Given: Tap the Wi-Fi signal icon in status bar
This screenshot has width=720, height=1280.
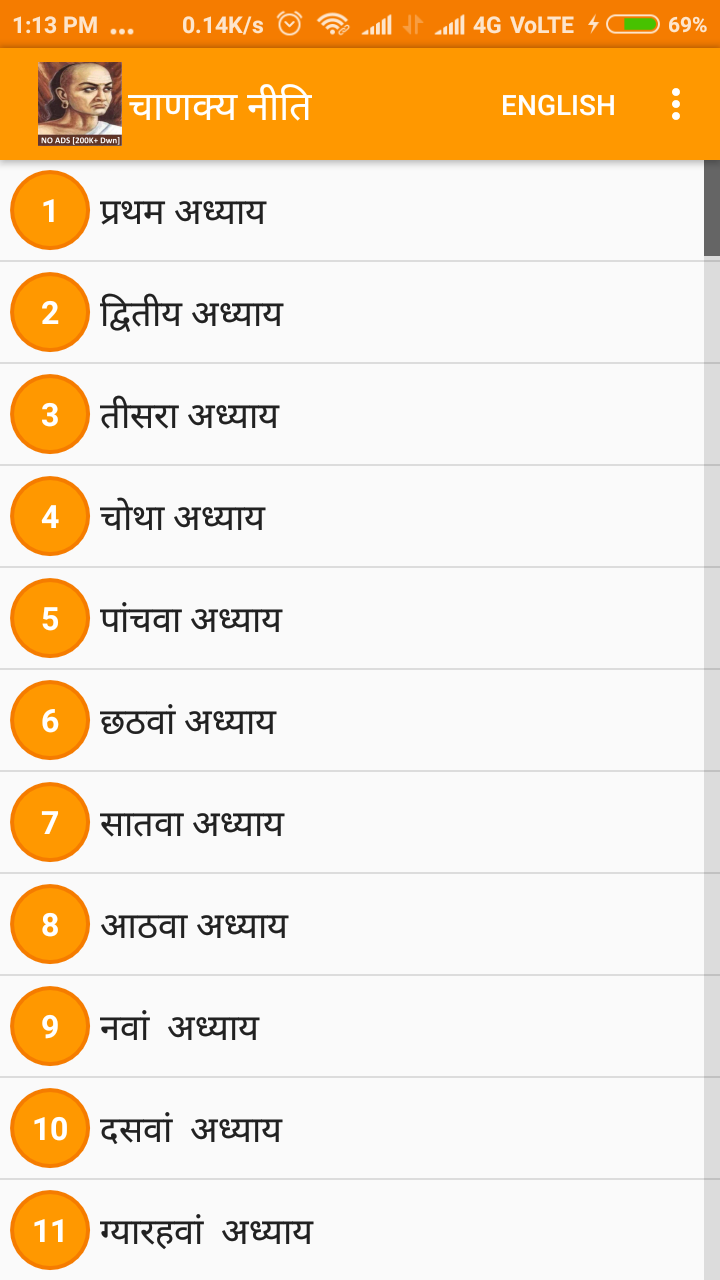Looking at the screenshot, I should pos(334,23).
